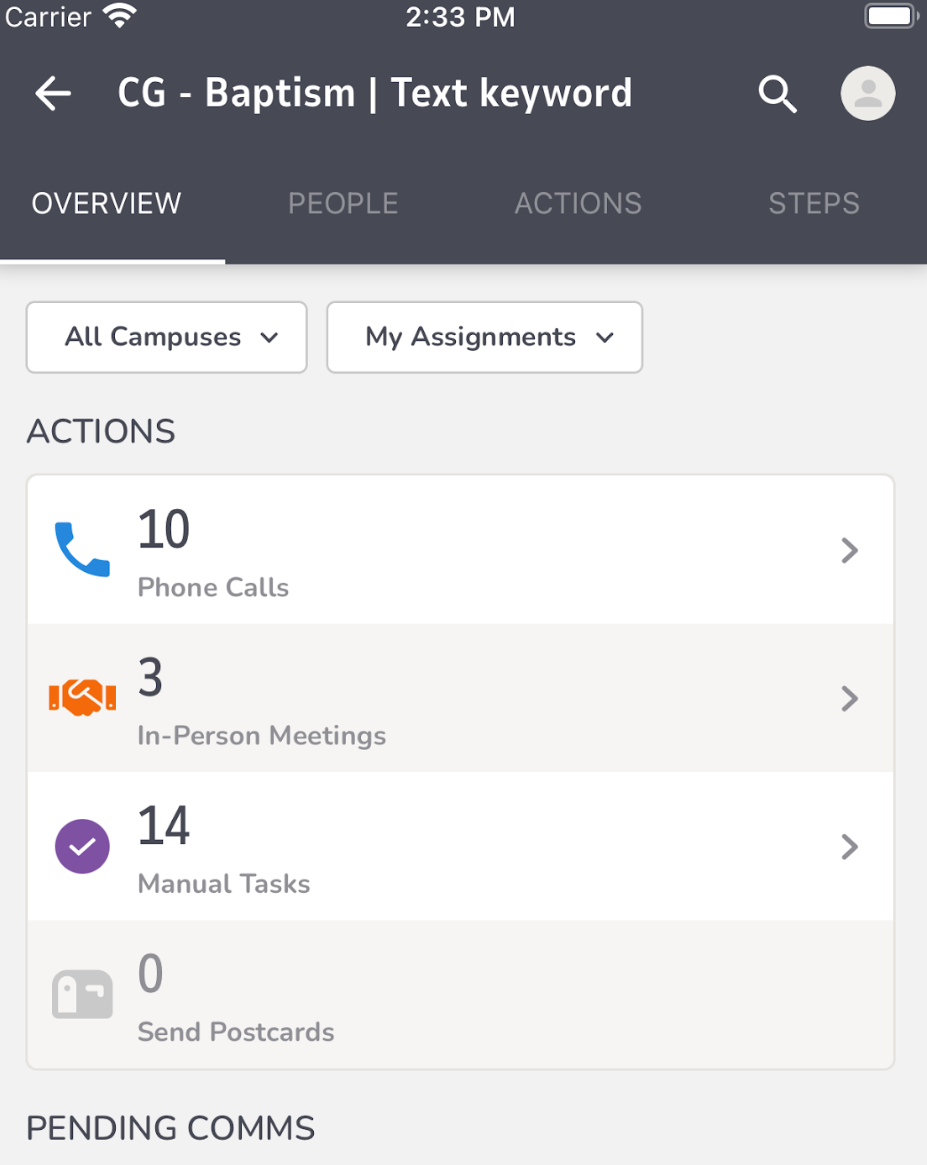Tap the Phone Calls icon
Screen dimensions: 927x1165
[x=82, y=549]
